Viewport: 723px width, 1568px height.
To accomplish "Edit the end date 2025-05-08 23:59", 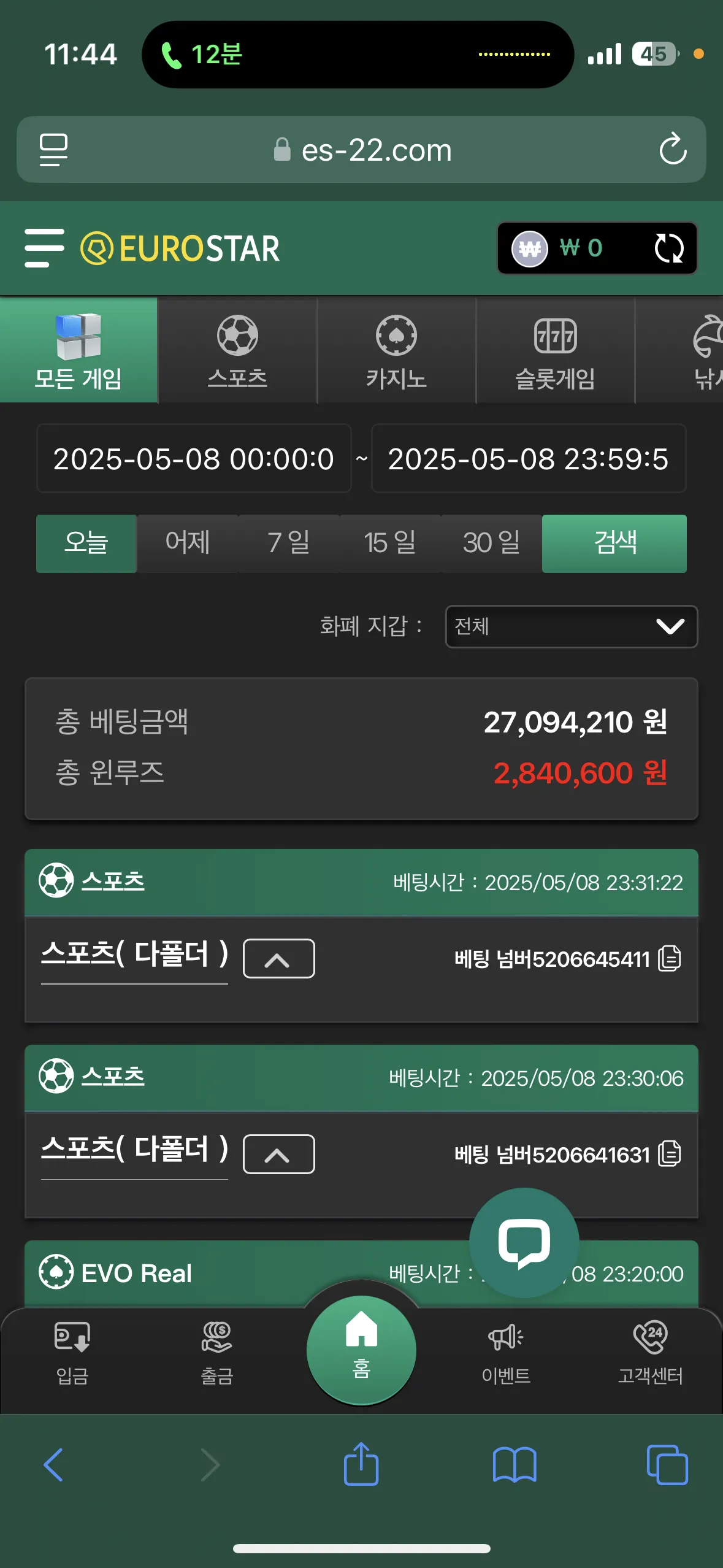I will pyautogui.click(x=528, y=458).
